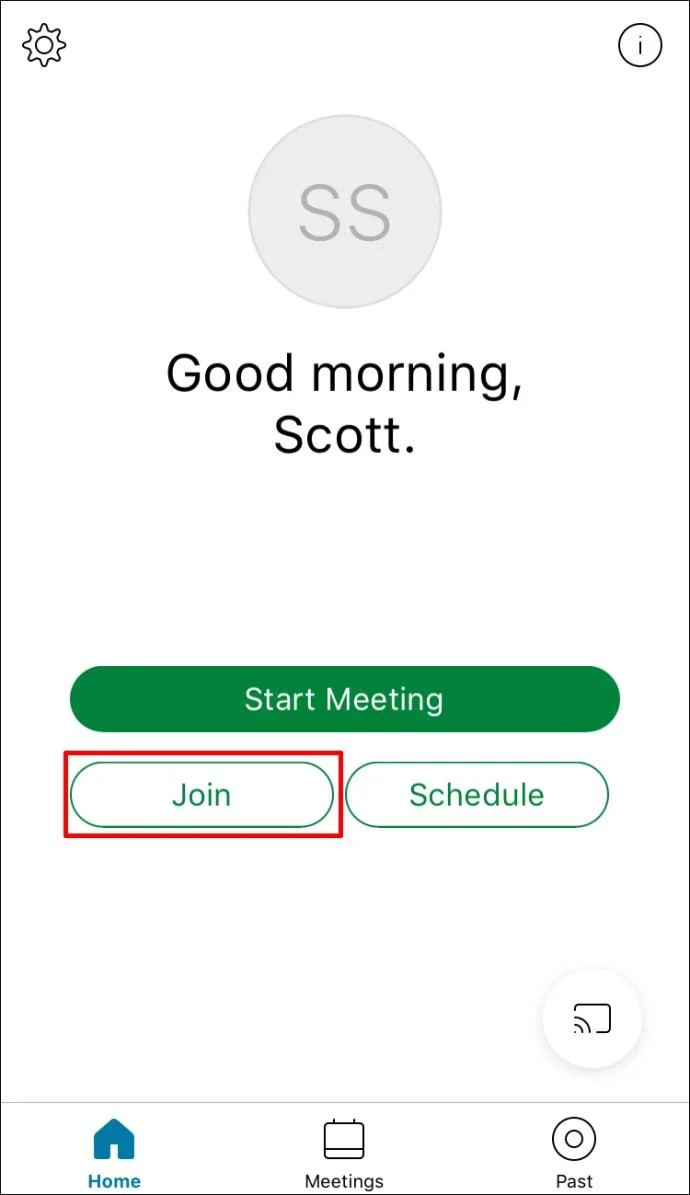690x1195 pixels.
Task: Switch to the Home tab
Action: pos(114,1153)
